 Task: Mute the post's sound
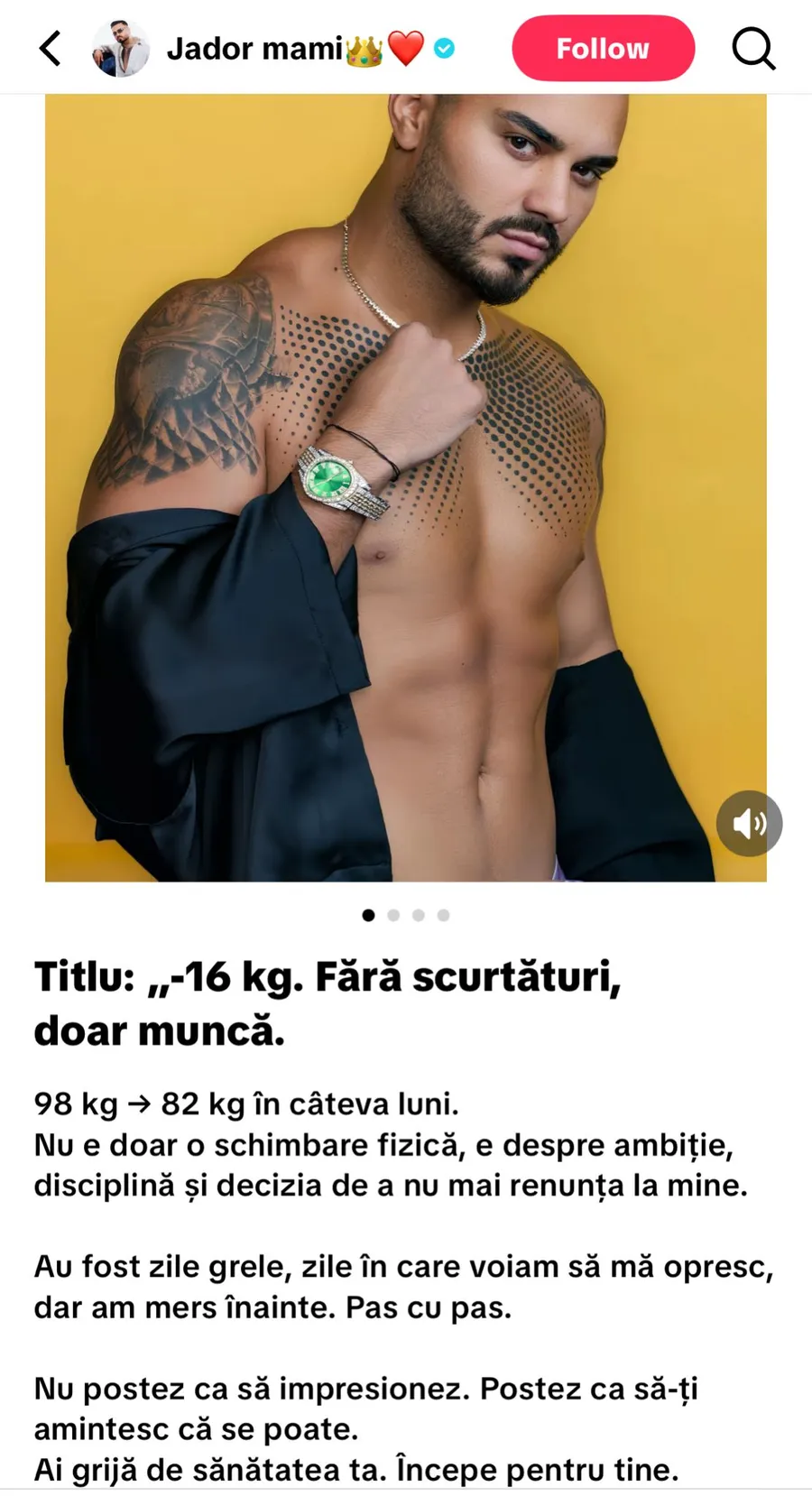point(749,824)
